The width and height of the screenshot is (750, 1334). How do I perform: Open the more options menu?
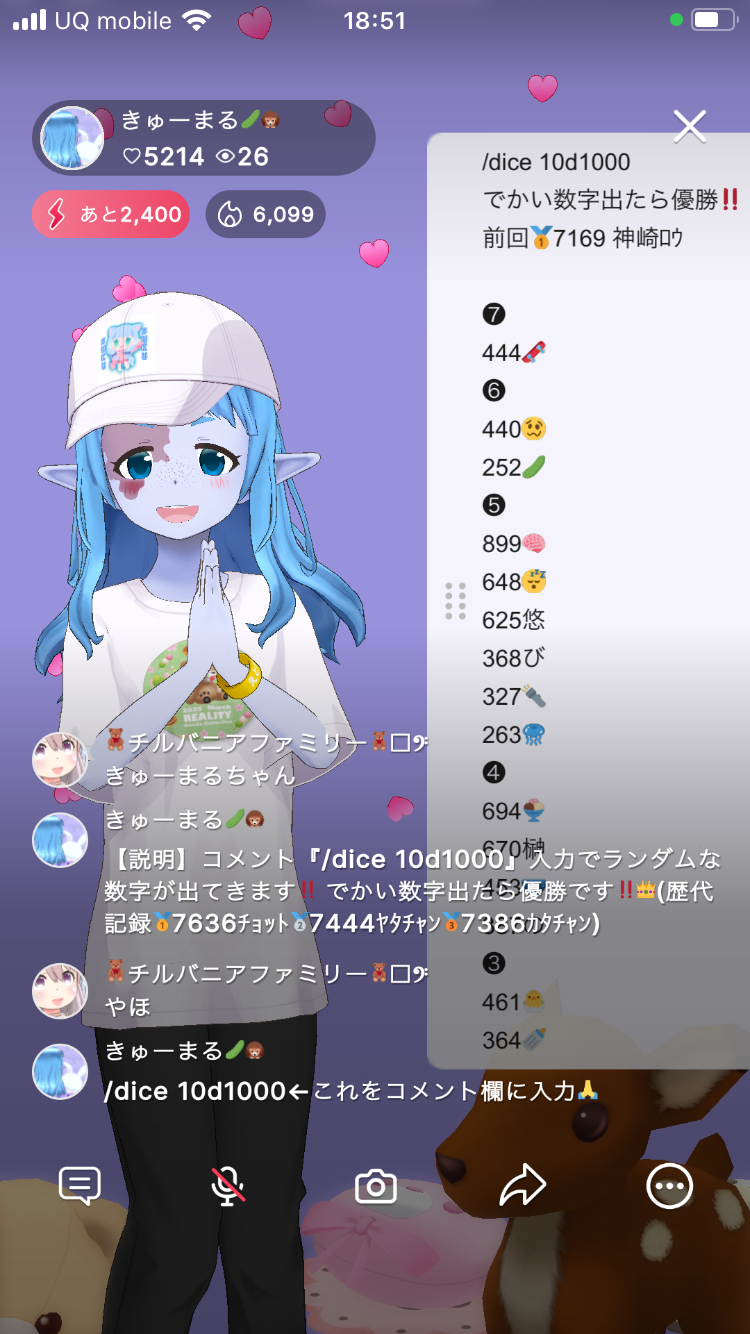[x=669, y=1186]
